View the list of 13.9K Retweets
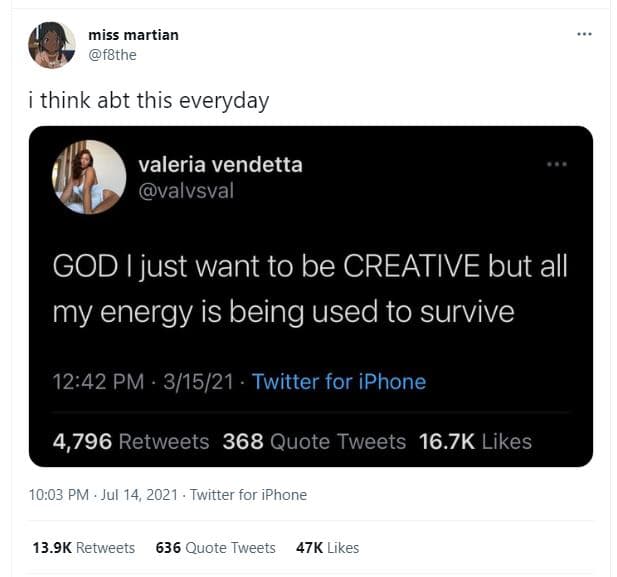617x577 pixels. (x=84, y=547)
